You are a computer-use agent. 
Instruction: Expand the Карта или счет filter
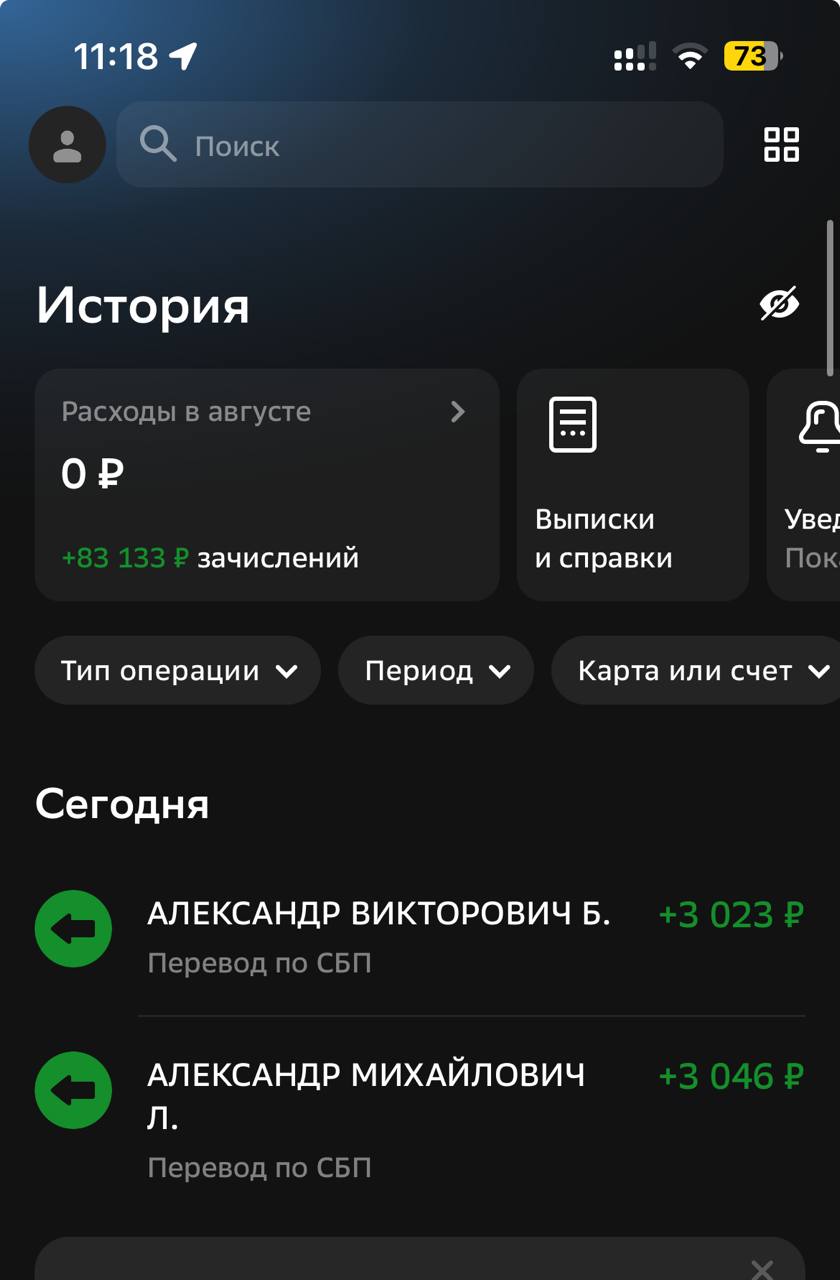pyautogui.click(x=702, y=671)
